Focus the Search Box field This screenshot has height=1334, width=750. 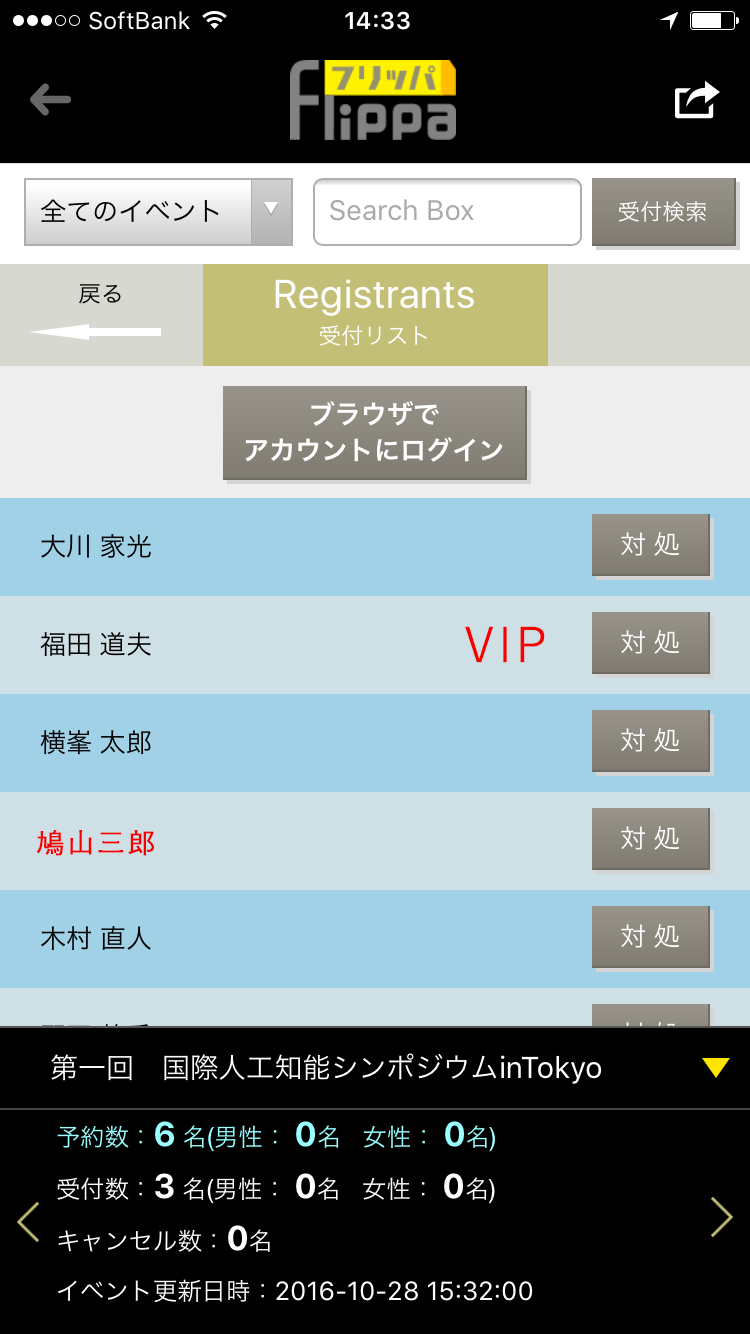click(447, 212)
